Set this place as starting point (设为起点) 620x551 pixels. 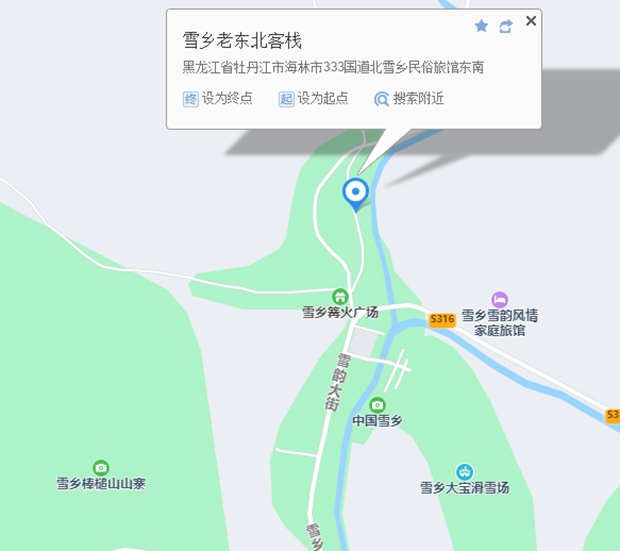[x=314, y=99]
